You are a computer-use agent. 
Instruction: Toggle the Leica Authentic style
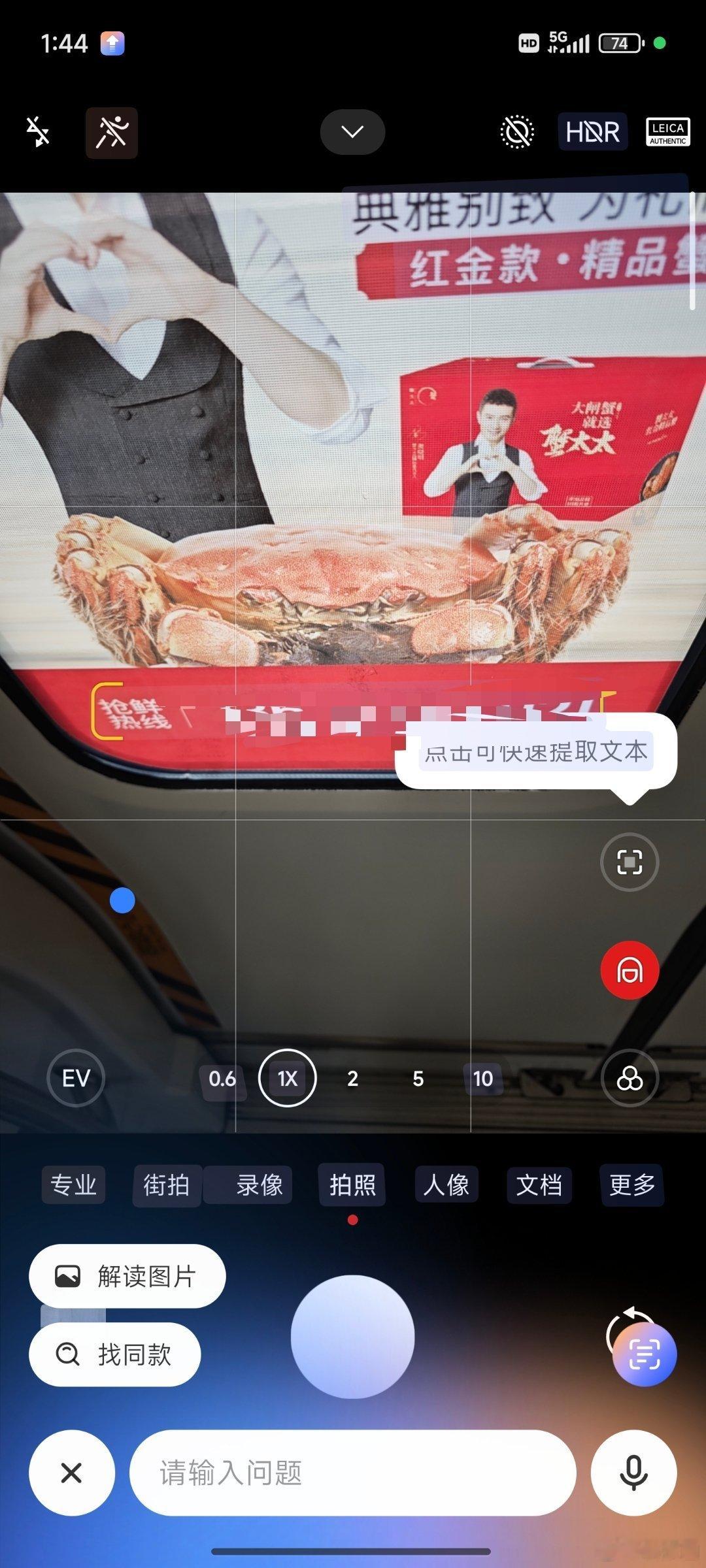667,131
